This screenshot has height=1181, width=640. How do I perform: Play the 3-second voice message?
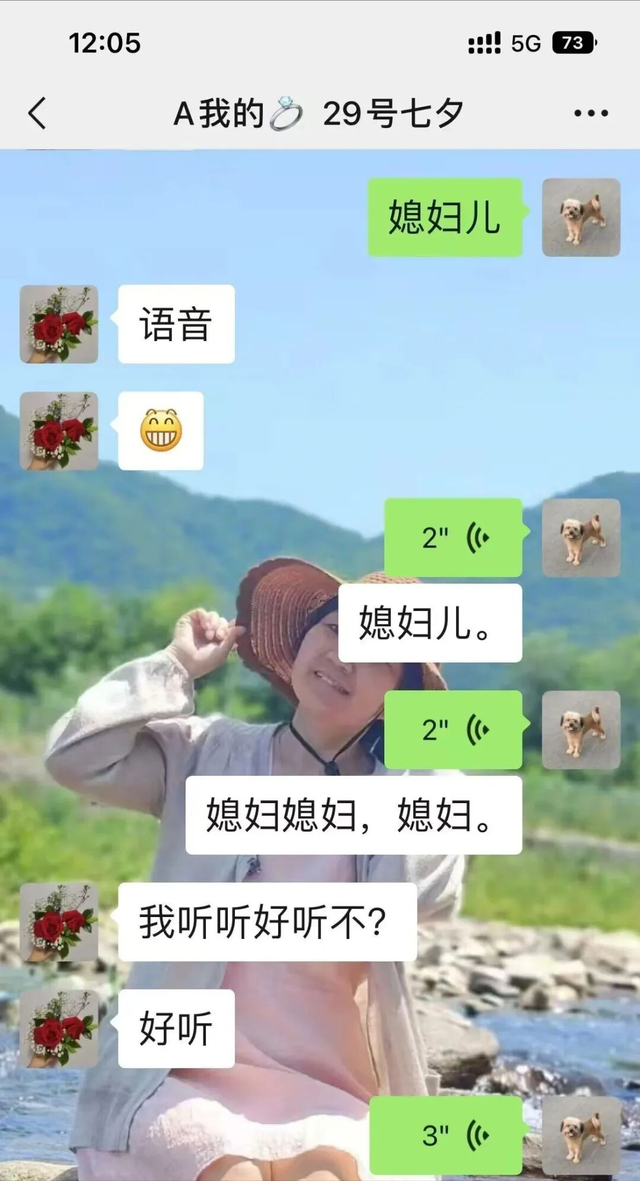453,1135
